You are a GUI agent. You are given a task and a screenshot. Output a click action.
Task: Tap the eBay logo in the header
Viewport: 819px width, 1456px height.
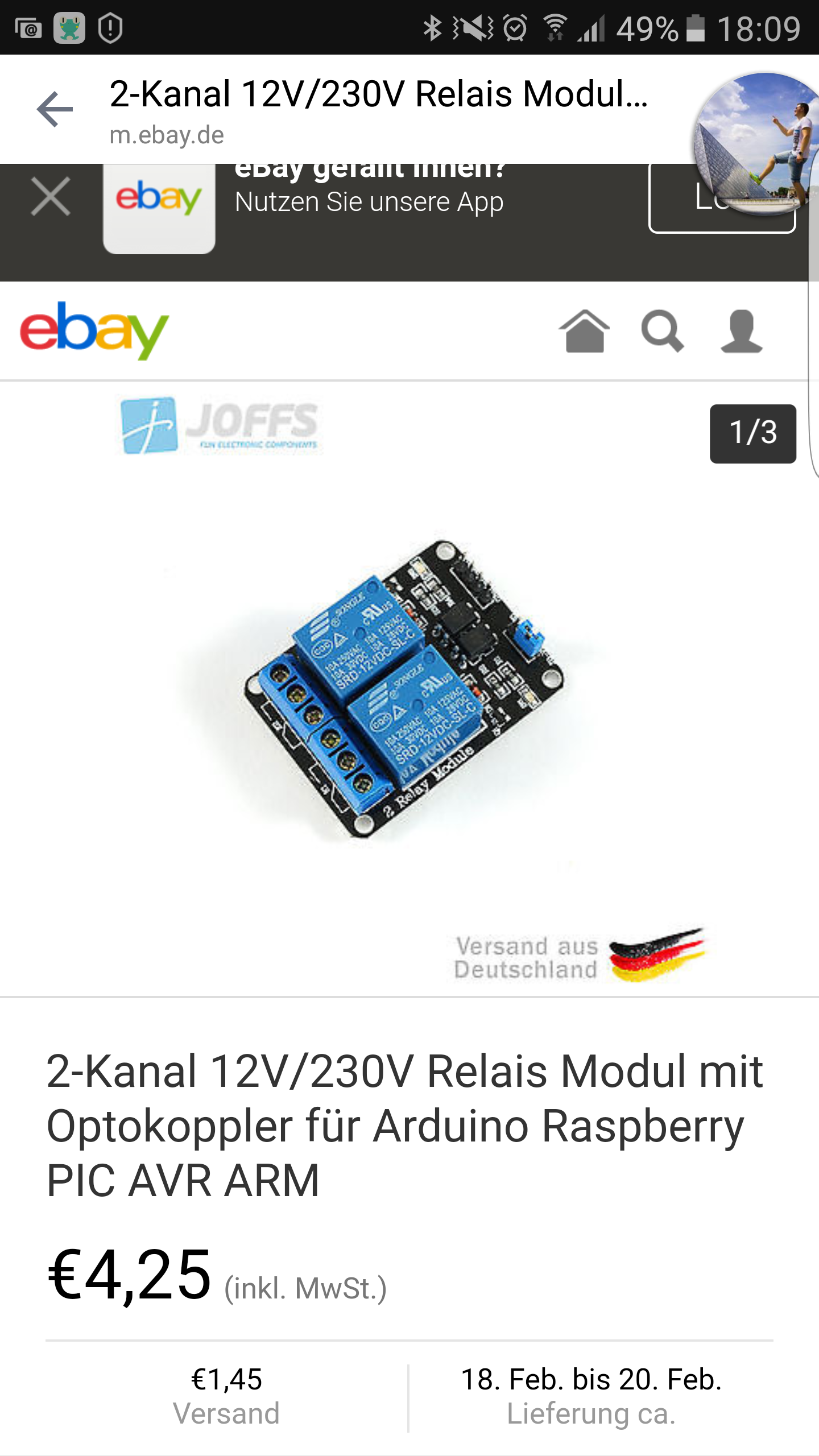coord(94,330)
